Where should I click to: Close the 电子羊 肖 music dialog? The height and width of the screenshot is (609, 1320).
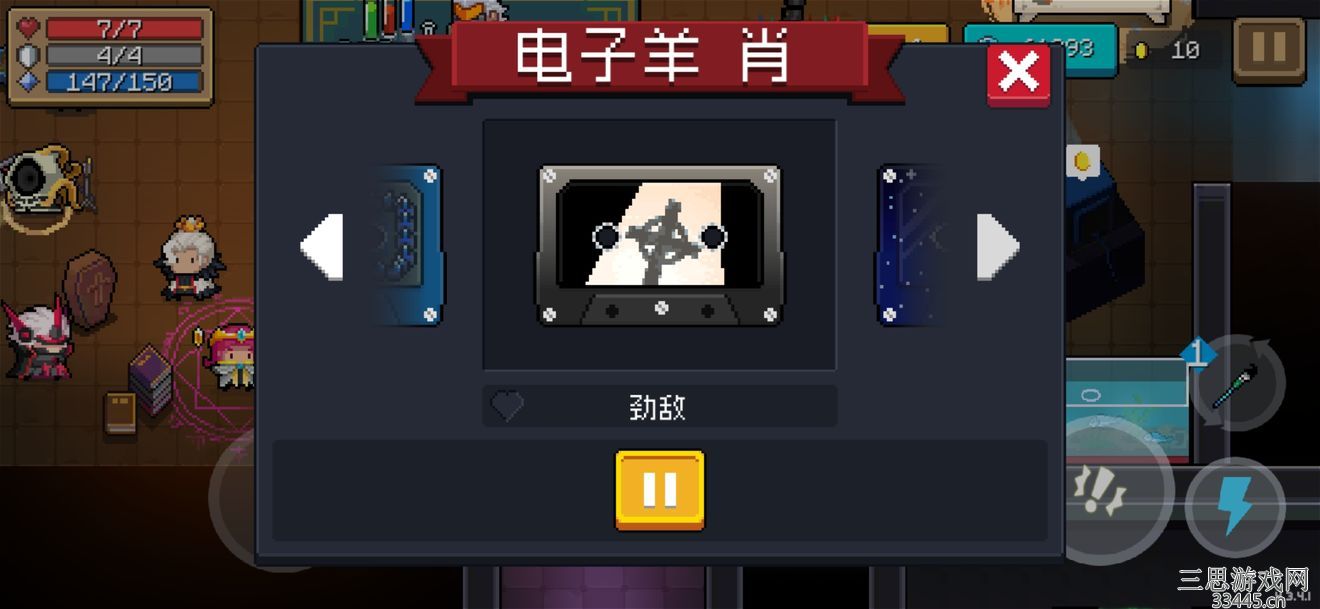1018,74
